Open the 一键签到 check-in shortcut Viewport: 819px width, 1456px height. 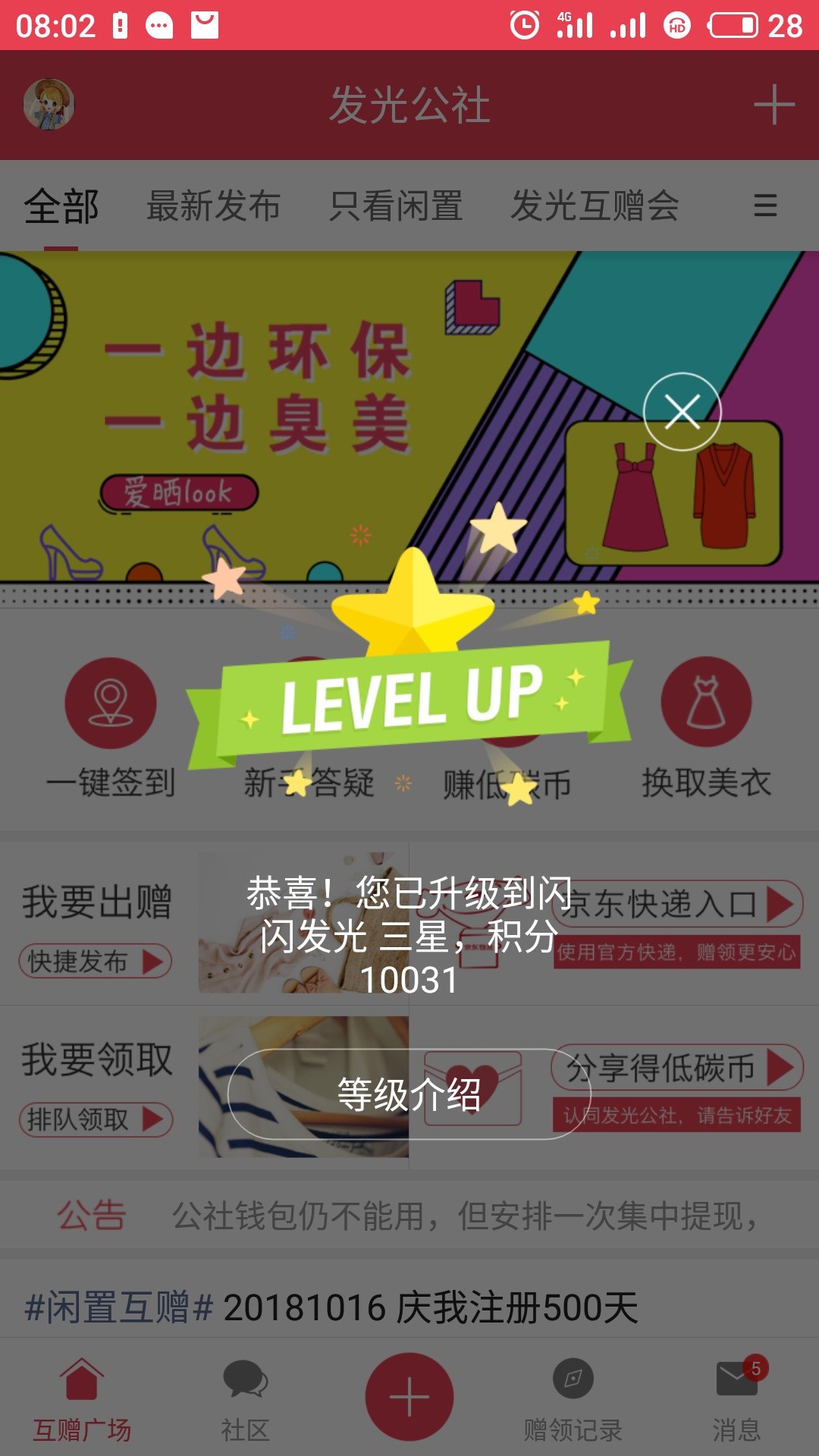click(x=111, y=728)
